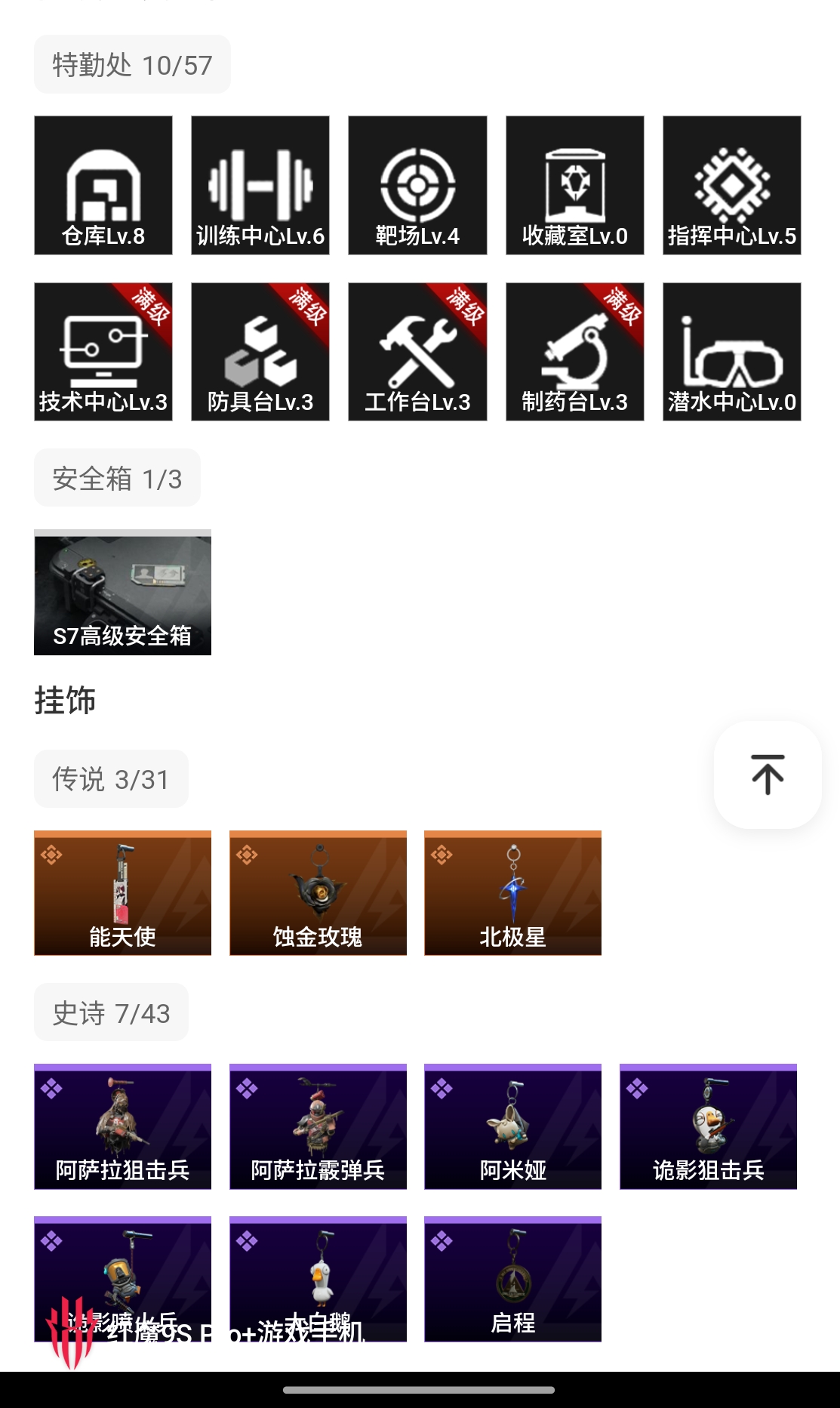Tap the scroll-to-top arrow button
Screen dimensions: 840x1408
(x=768, y=775)
